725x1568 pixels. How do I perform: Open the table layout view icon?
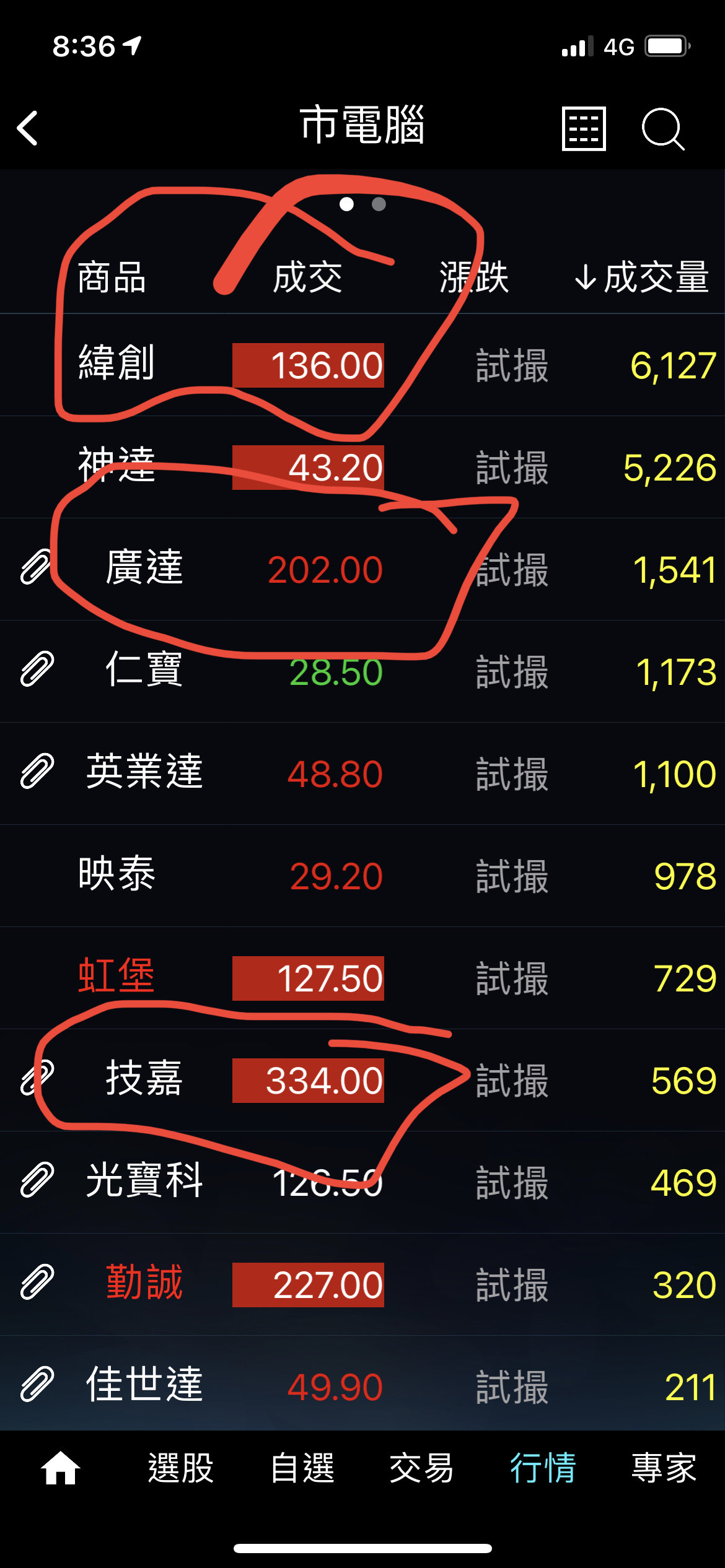click(x=584, y=128)
